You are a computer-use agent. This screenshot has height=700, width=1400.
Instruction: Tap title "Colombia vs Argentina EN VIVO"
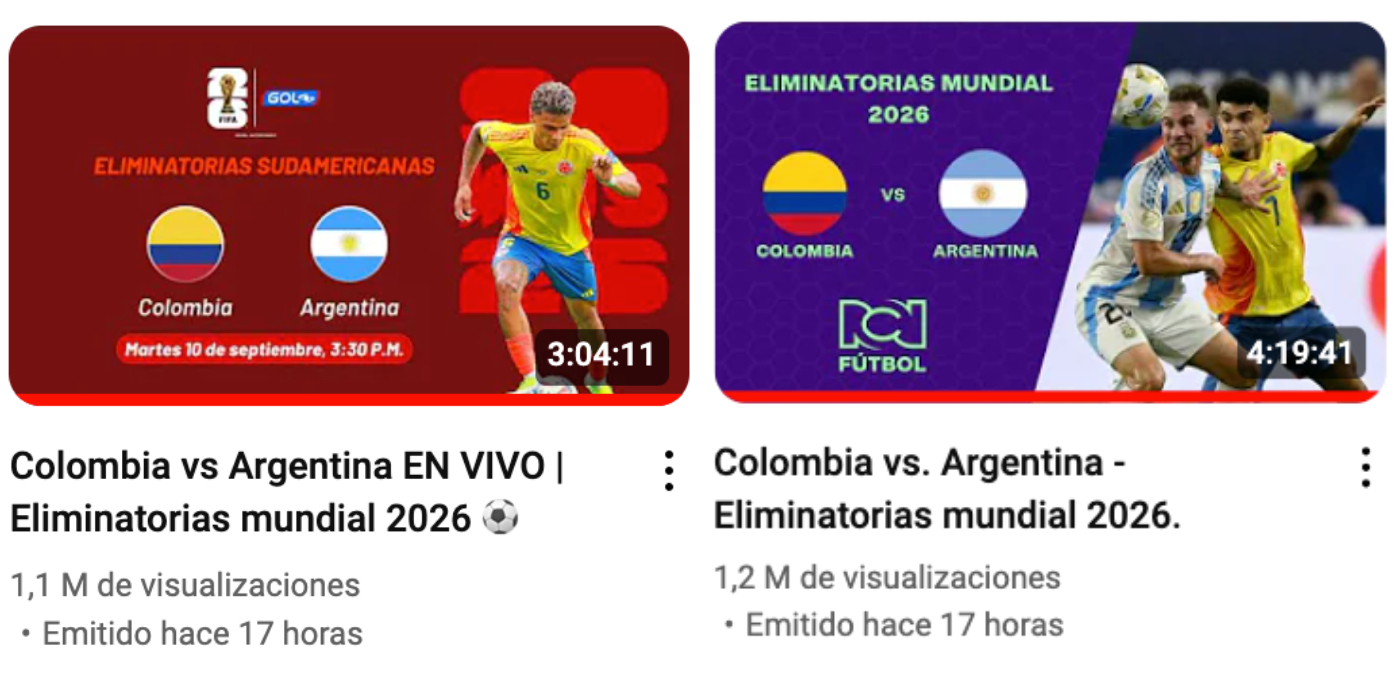point(286,492)
